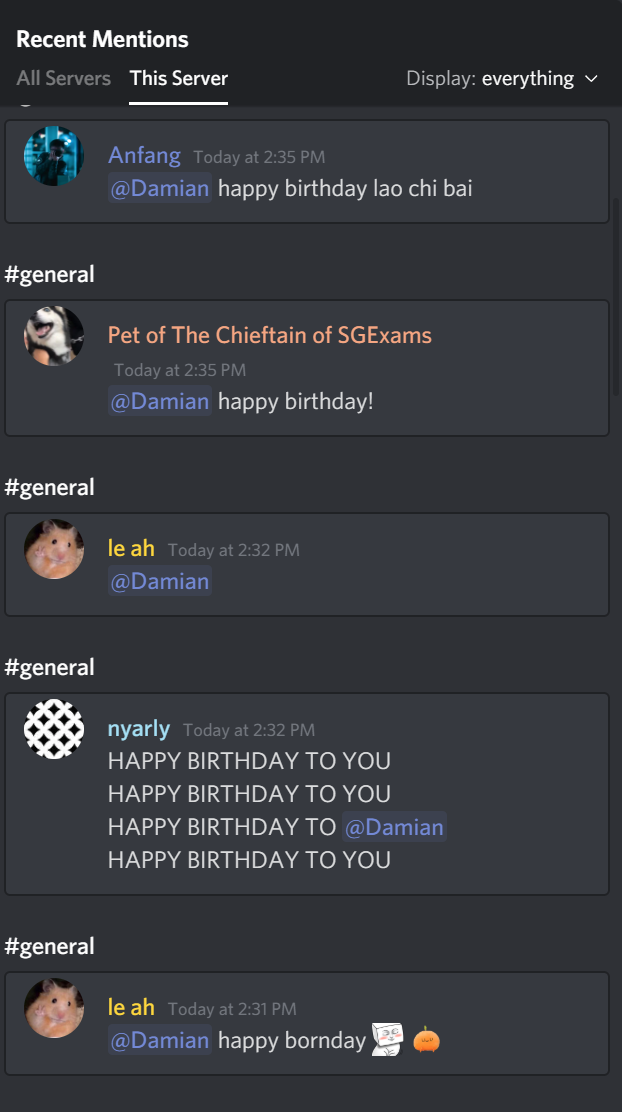Screen dimensions: 622x1112
Task: Open the Display everything dropdown
Action: [x=501, y=78]
